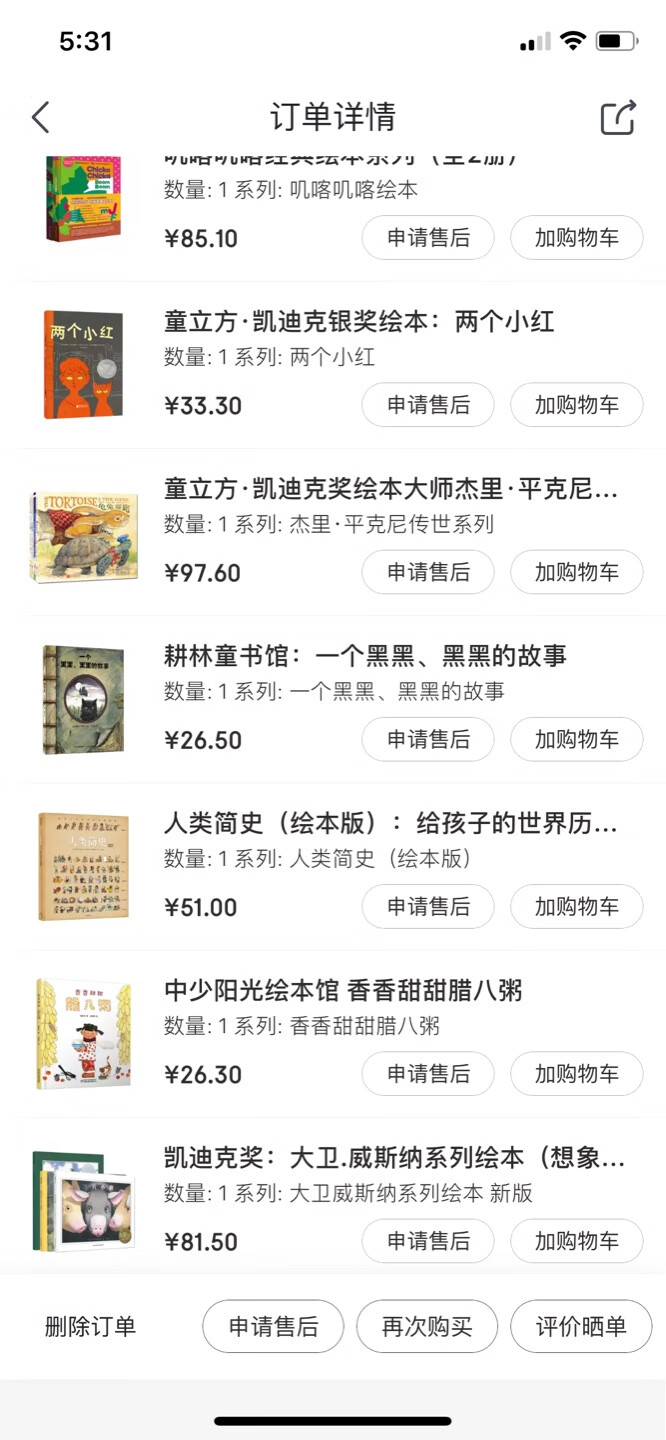Open 两个小红 book cover thumbnail
The width and height of the screenshot is (666, 1440).
point(83,364)
